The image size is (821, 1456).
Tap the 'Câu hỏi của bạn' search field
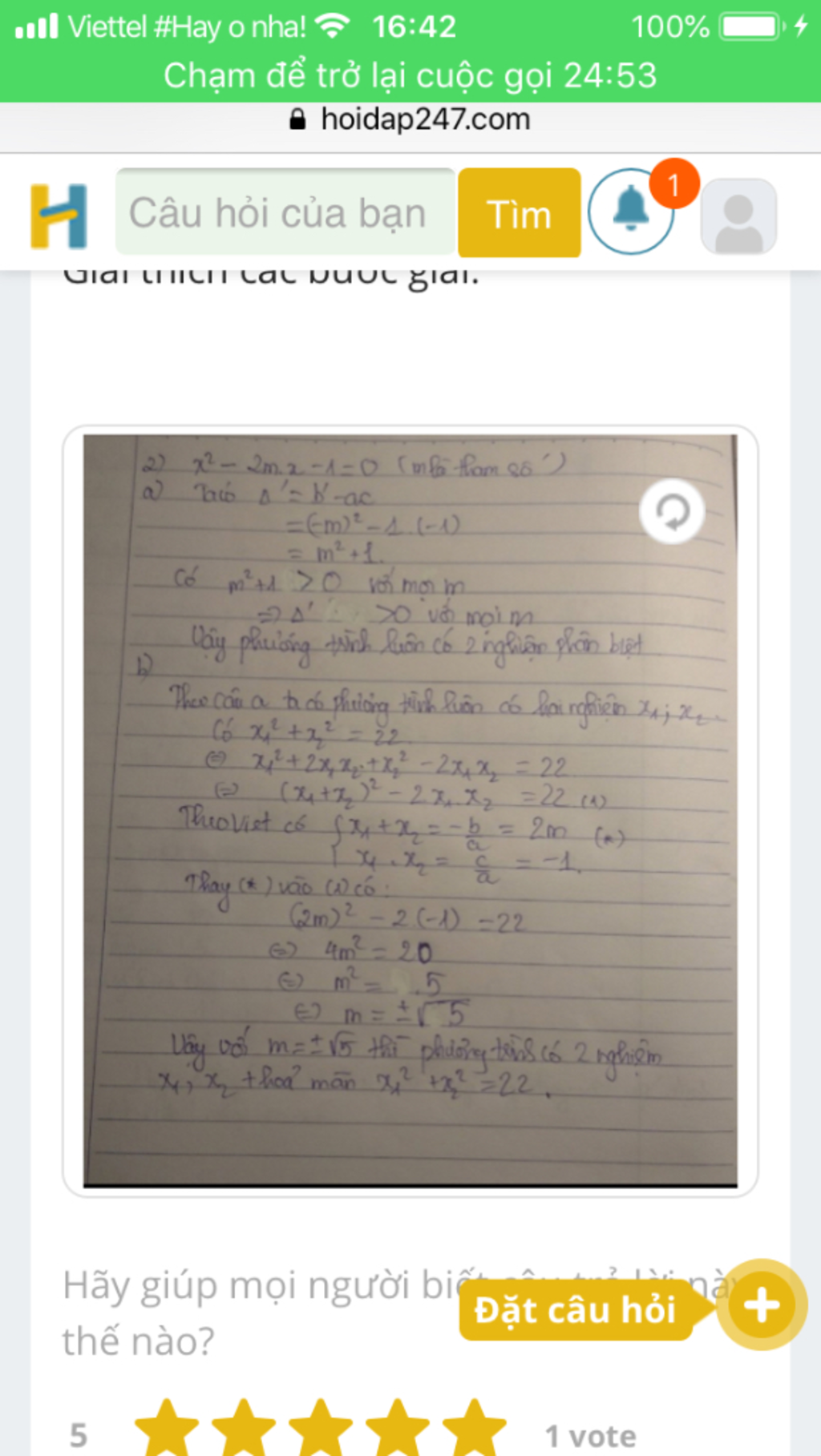pos(285,213)
